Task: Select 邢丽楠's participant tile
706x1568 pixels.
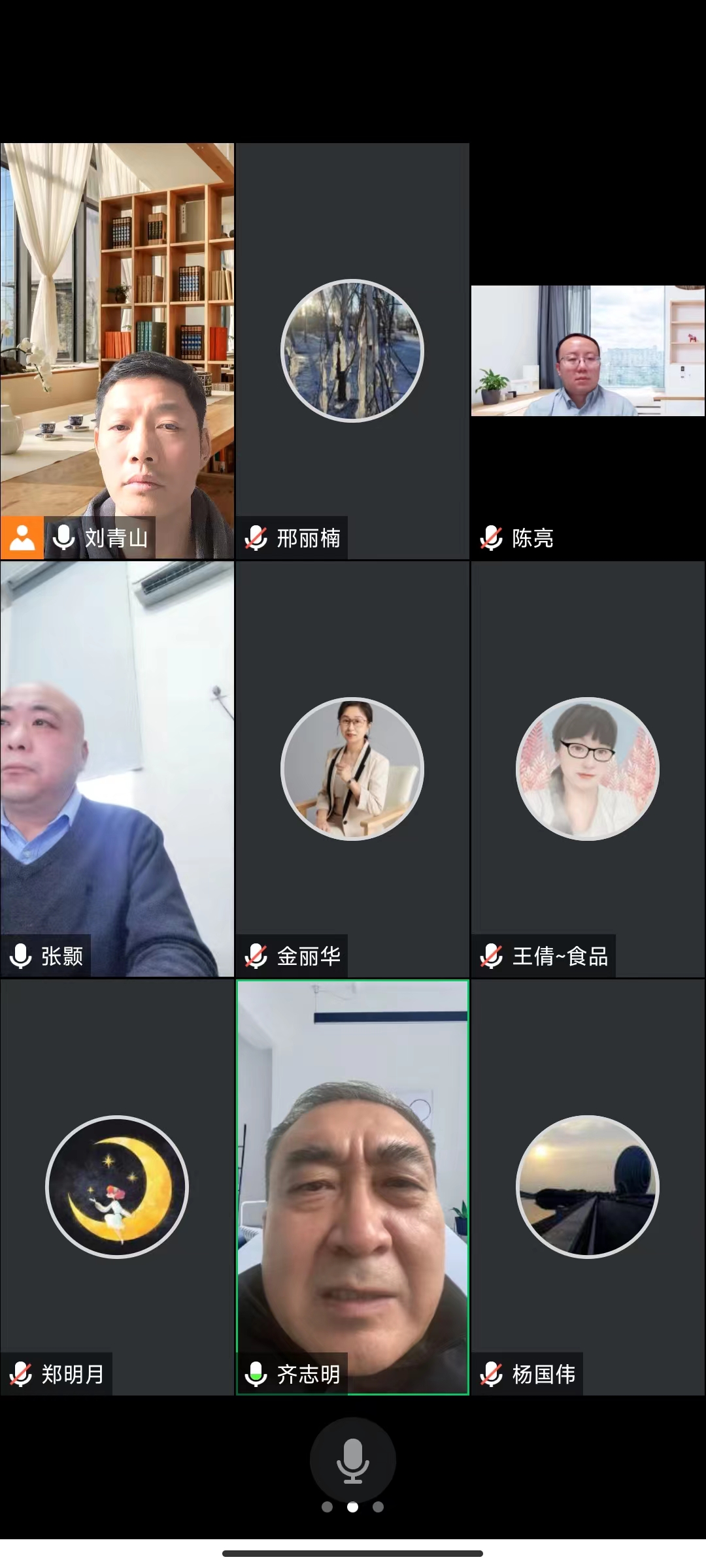Action: [x=352, y=351]
